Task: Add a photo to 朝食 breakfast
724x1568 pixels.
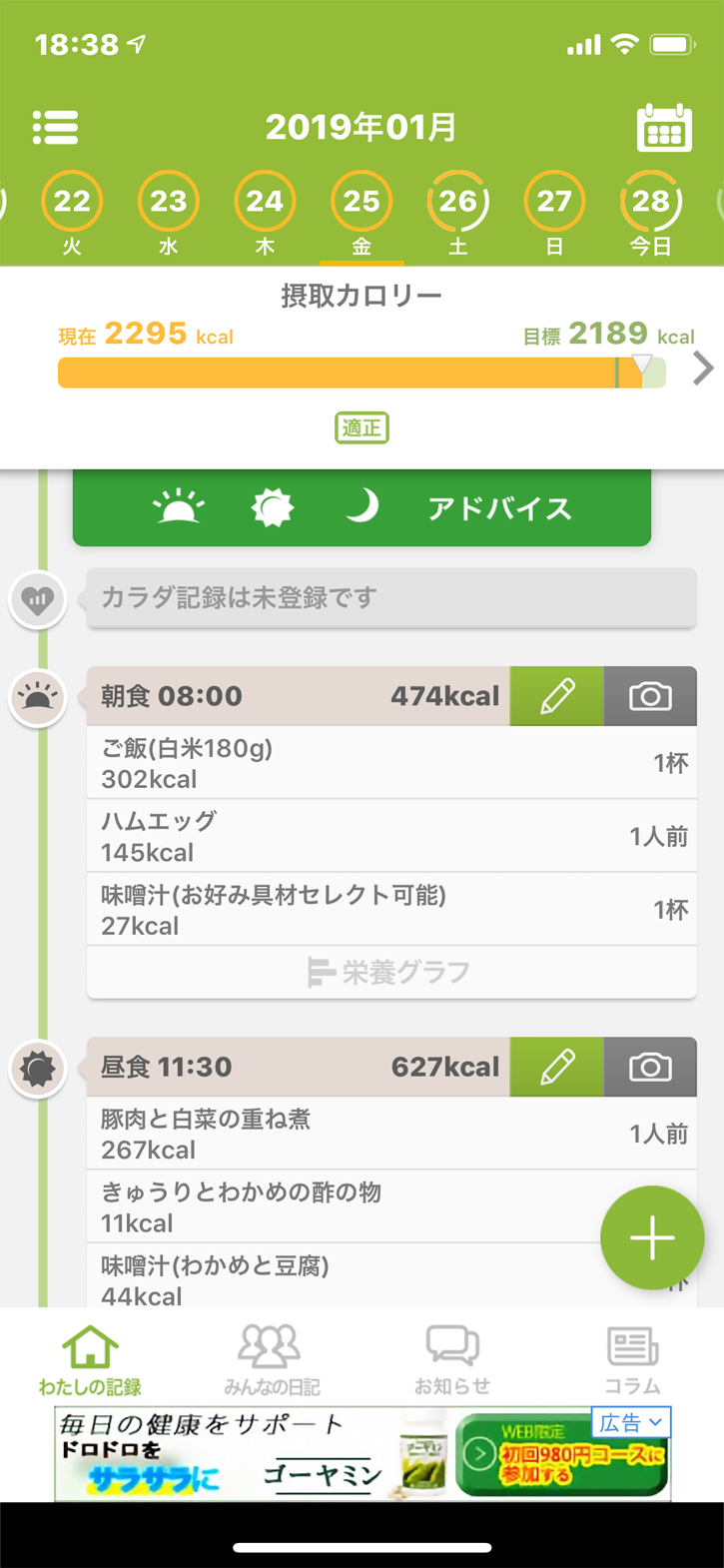Action: point(650,696)
